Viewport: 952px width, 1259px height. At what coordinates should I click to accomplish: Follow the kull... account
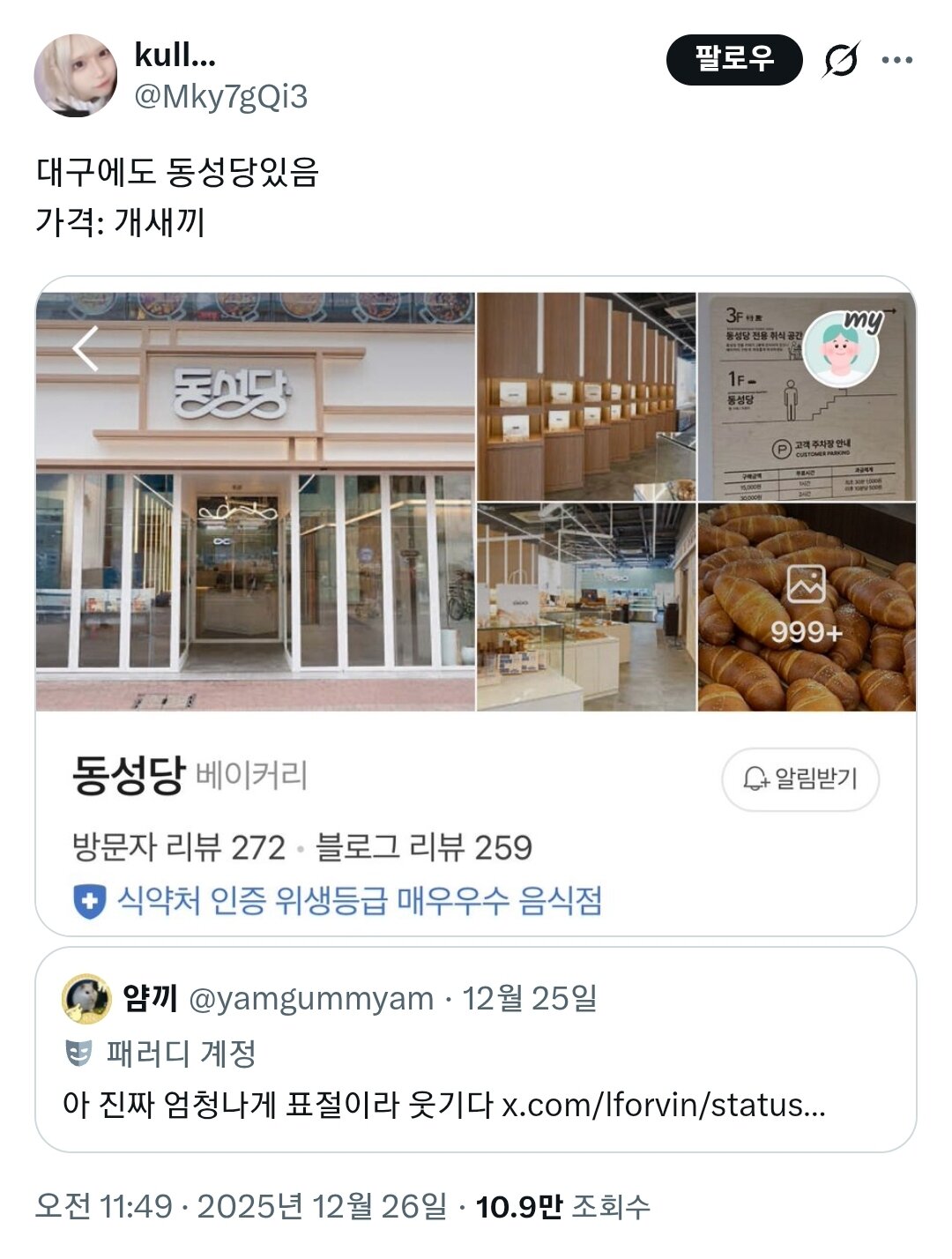tap(733, 60)
